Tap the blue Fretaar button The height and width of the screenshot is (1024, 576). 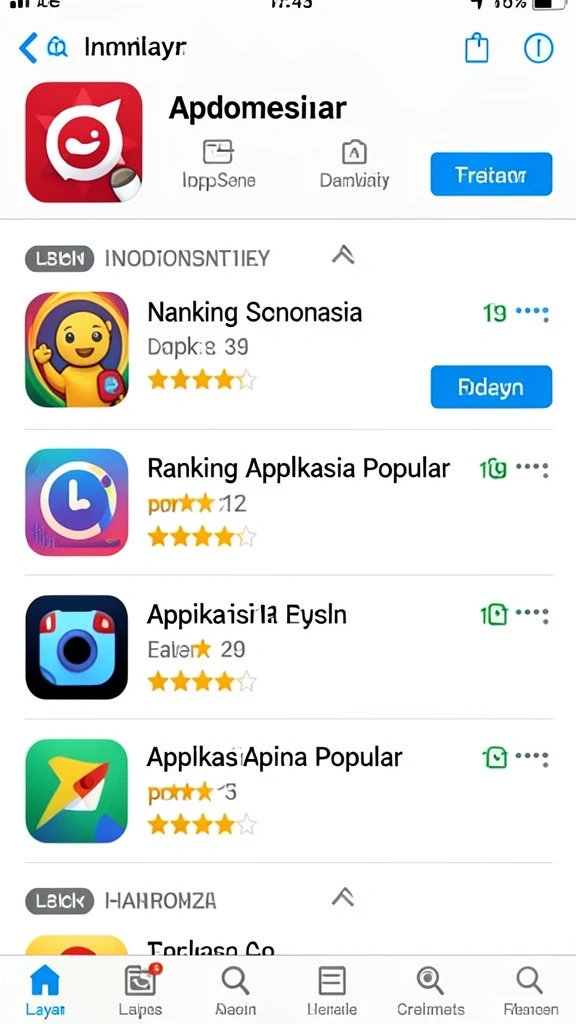[x=491, y=174]
